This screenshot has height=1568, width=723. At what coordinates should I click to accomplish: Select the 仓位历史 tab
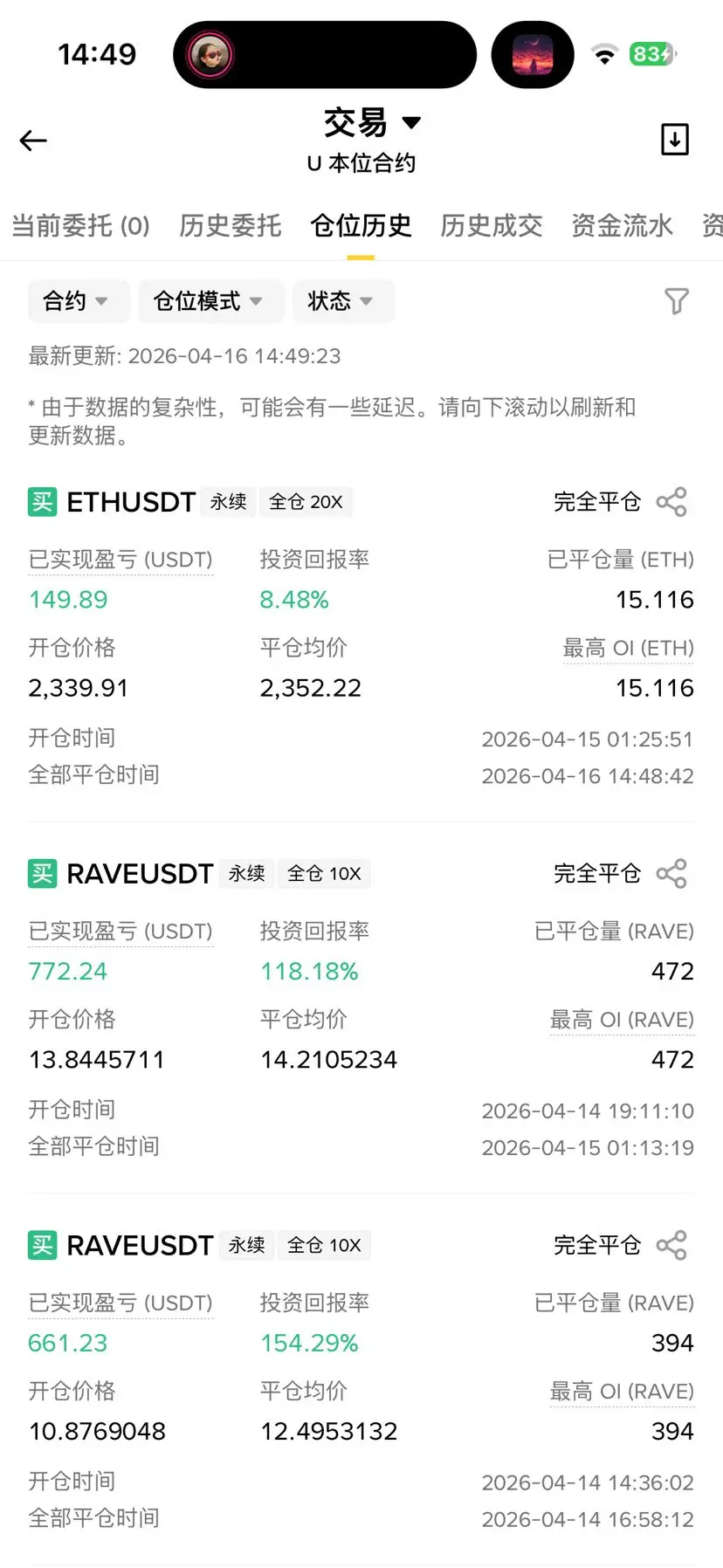pyautogui.click(x=361, y=226)
